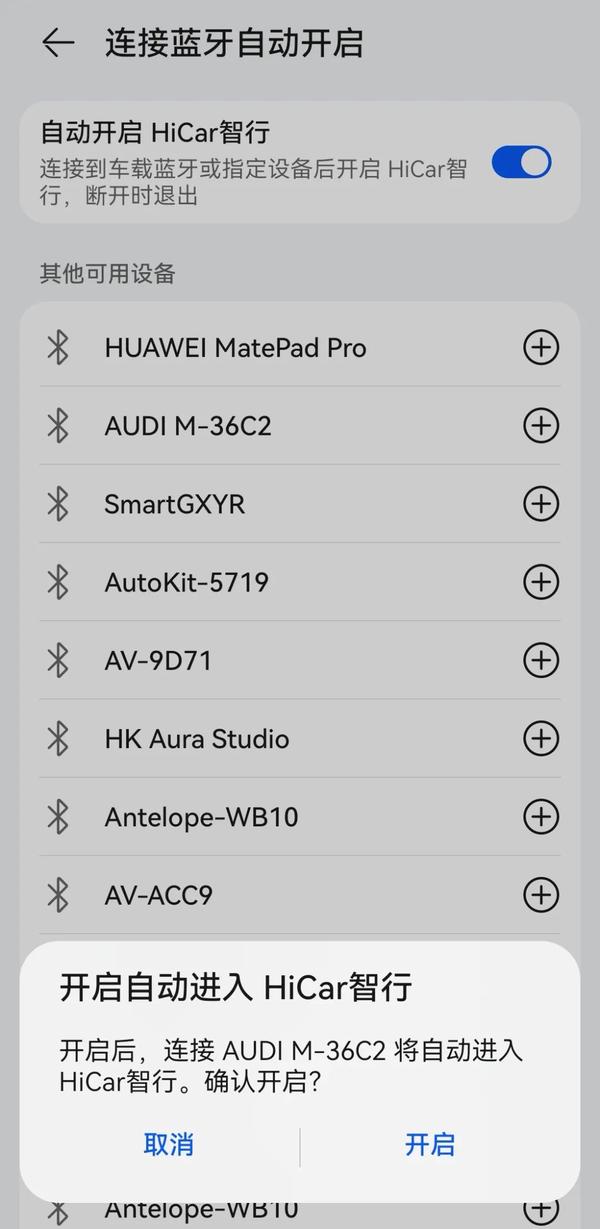Viewport: 600px width, 1229px height.
Task: Add HUAWEI MatePad Pro device
Action: [541, 348]
